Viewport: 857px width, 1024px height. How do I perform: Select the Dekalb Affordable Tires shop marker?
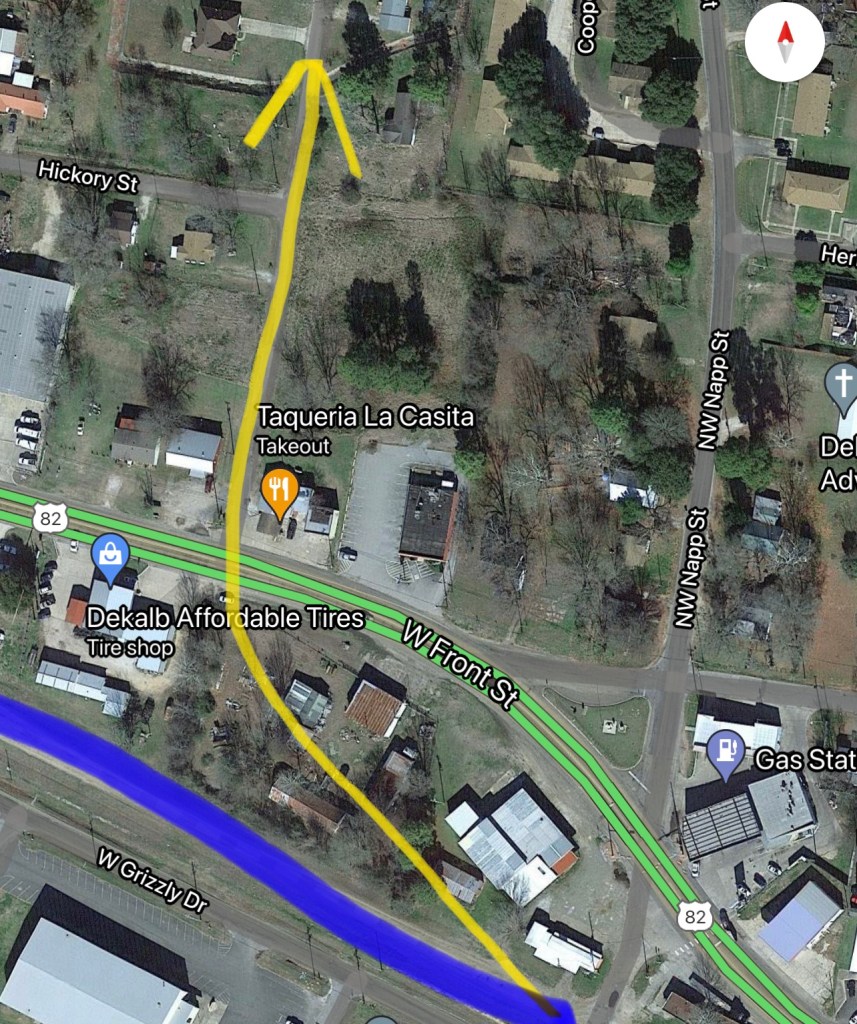tap(109, 553)
